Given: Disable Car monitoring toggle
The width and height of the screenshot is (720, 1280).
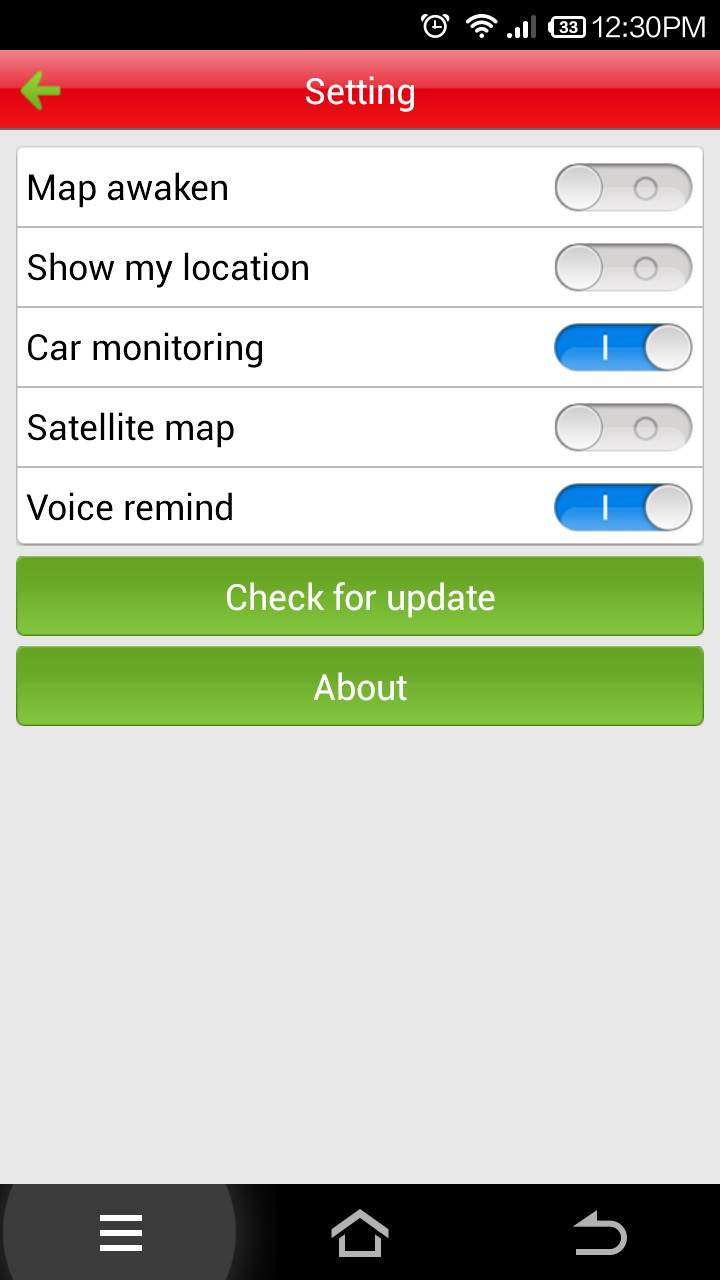Looking at the screenshot, I should tap(623, 348).
